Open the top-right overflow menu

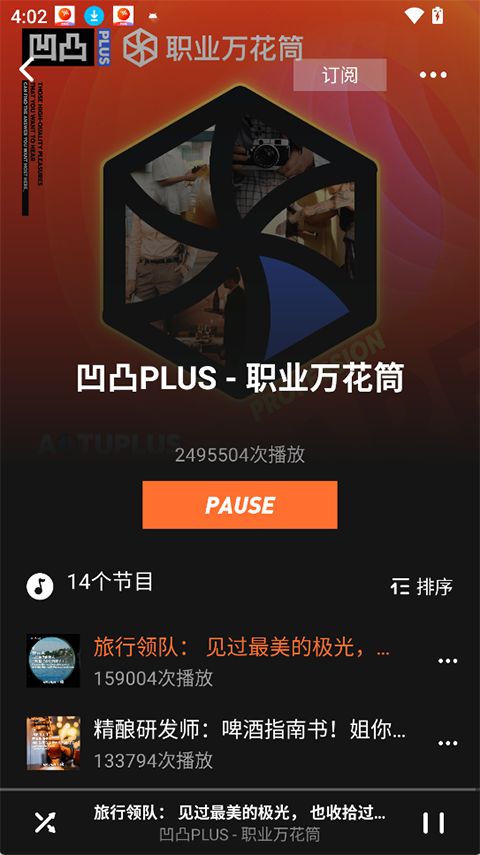433,75
